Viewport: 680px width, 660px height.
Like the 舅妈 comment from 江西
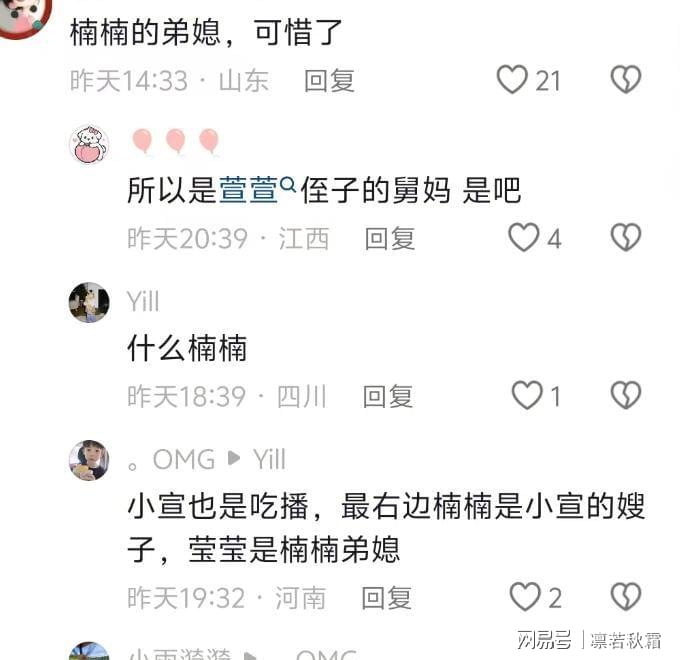click(x=523, y=237)
